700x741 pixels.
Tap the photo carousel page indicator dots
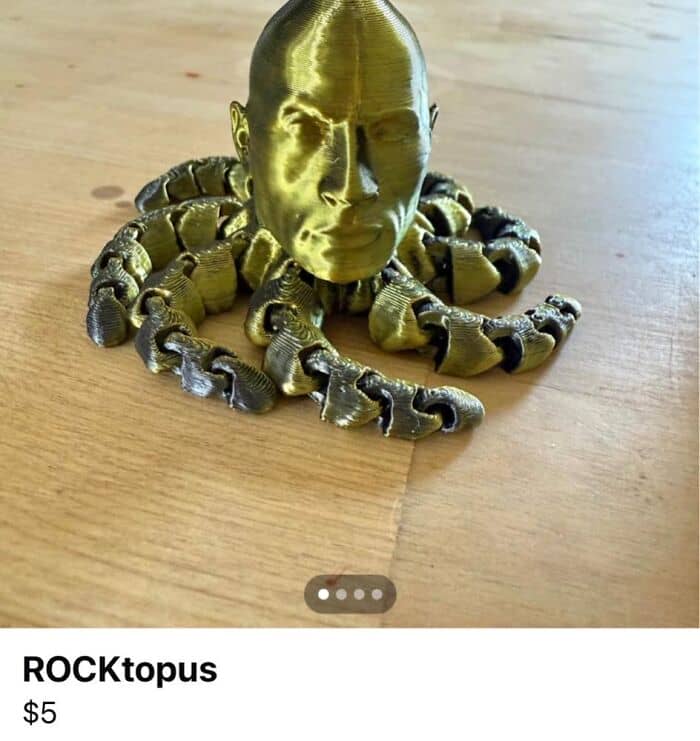(x=350, y=594)
